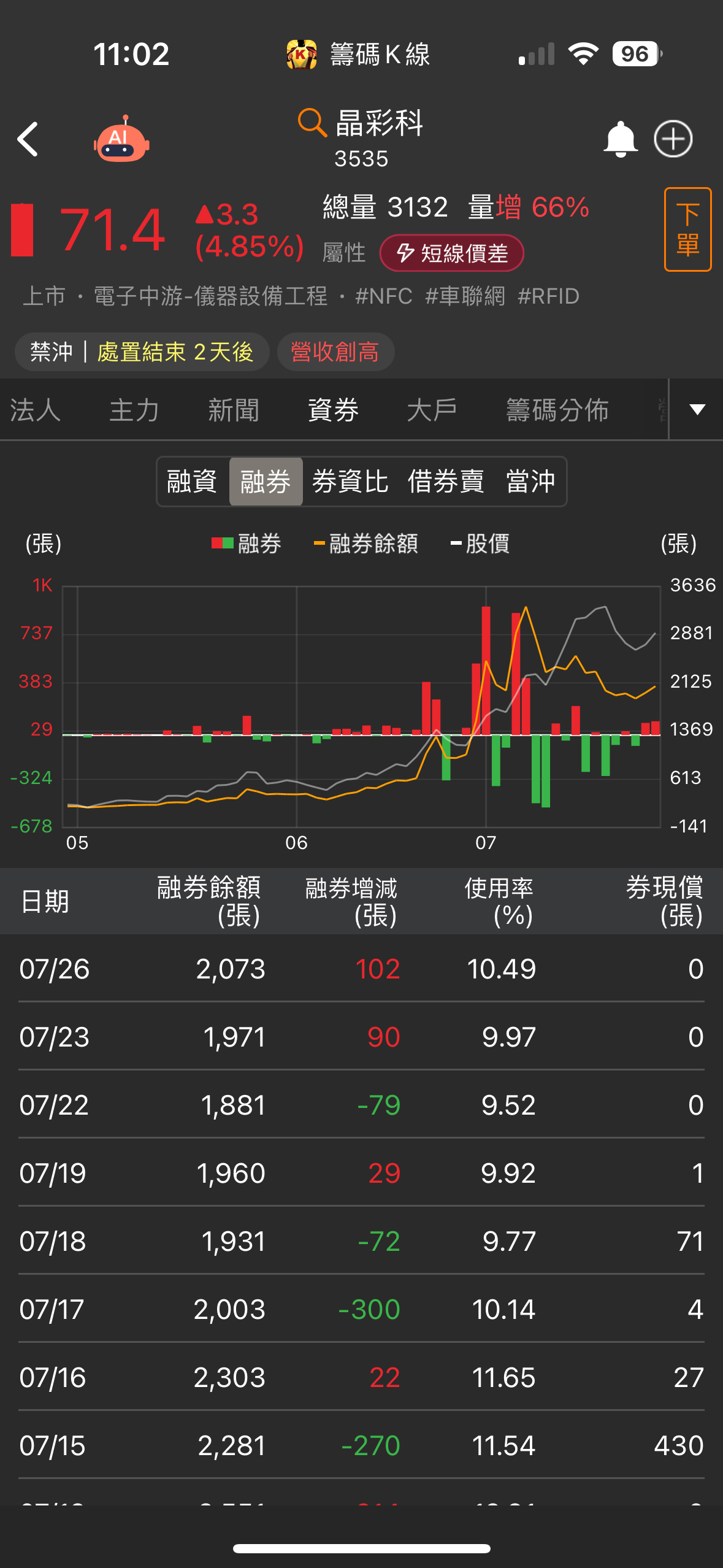Viewport: 723px width, 1568px height.
Task: Switch to the 大戶 tab
Action: coord(432,410)
